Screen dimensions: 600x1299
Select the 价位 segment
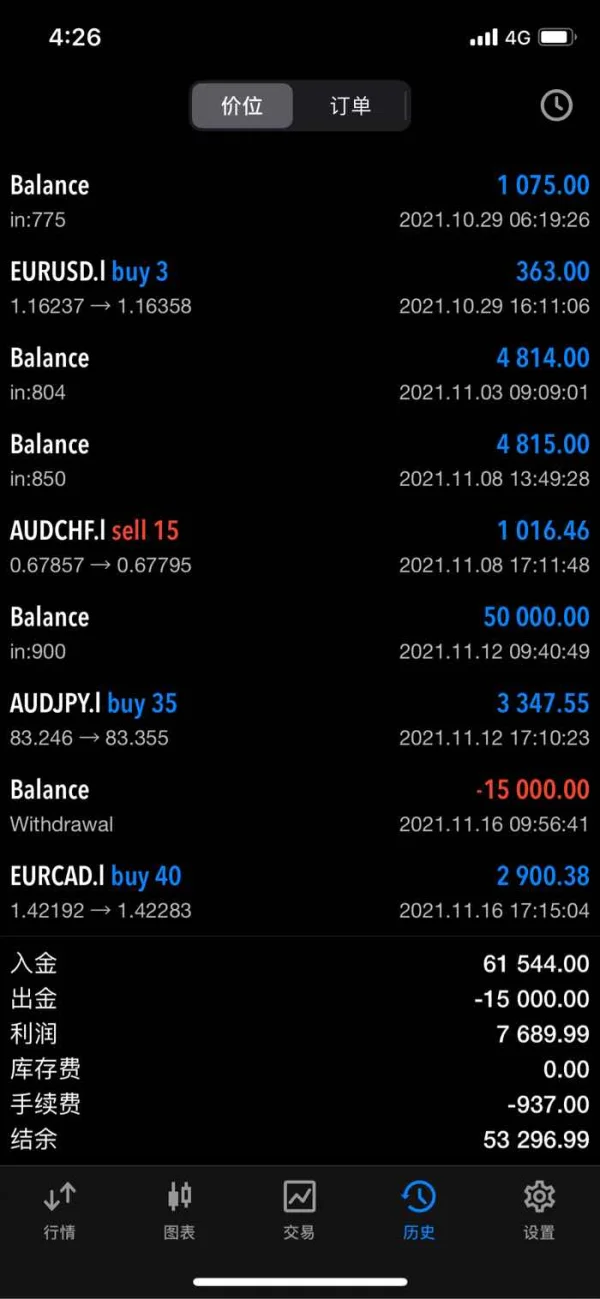pyautogui.click(x=242, y=105)
